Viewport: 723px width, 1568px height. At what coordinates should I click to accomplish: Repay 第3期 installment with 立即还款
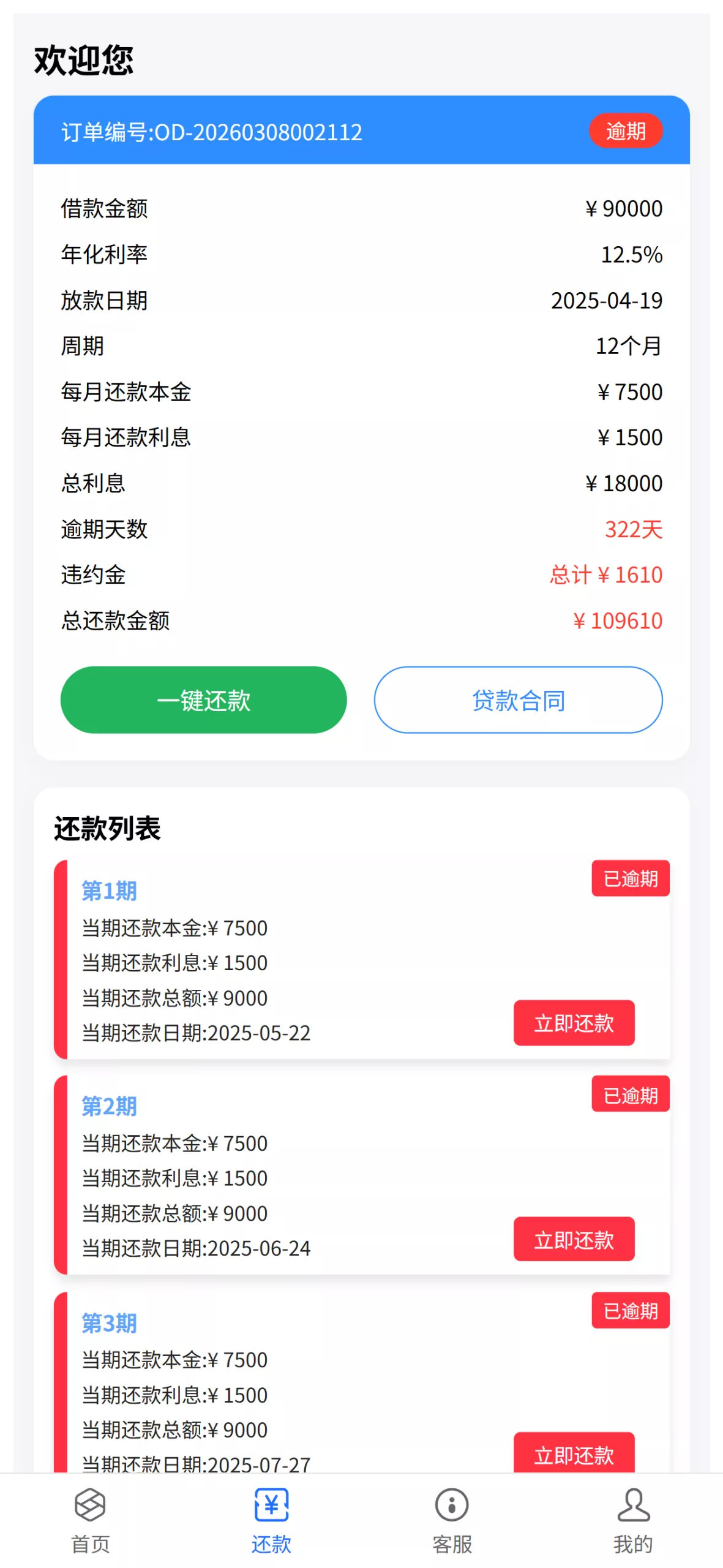(573, 1453)
